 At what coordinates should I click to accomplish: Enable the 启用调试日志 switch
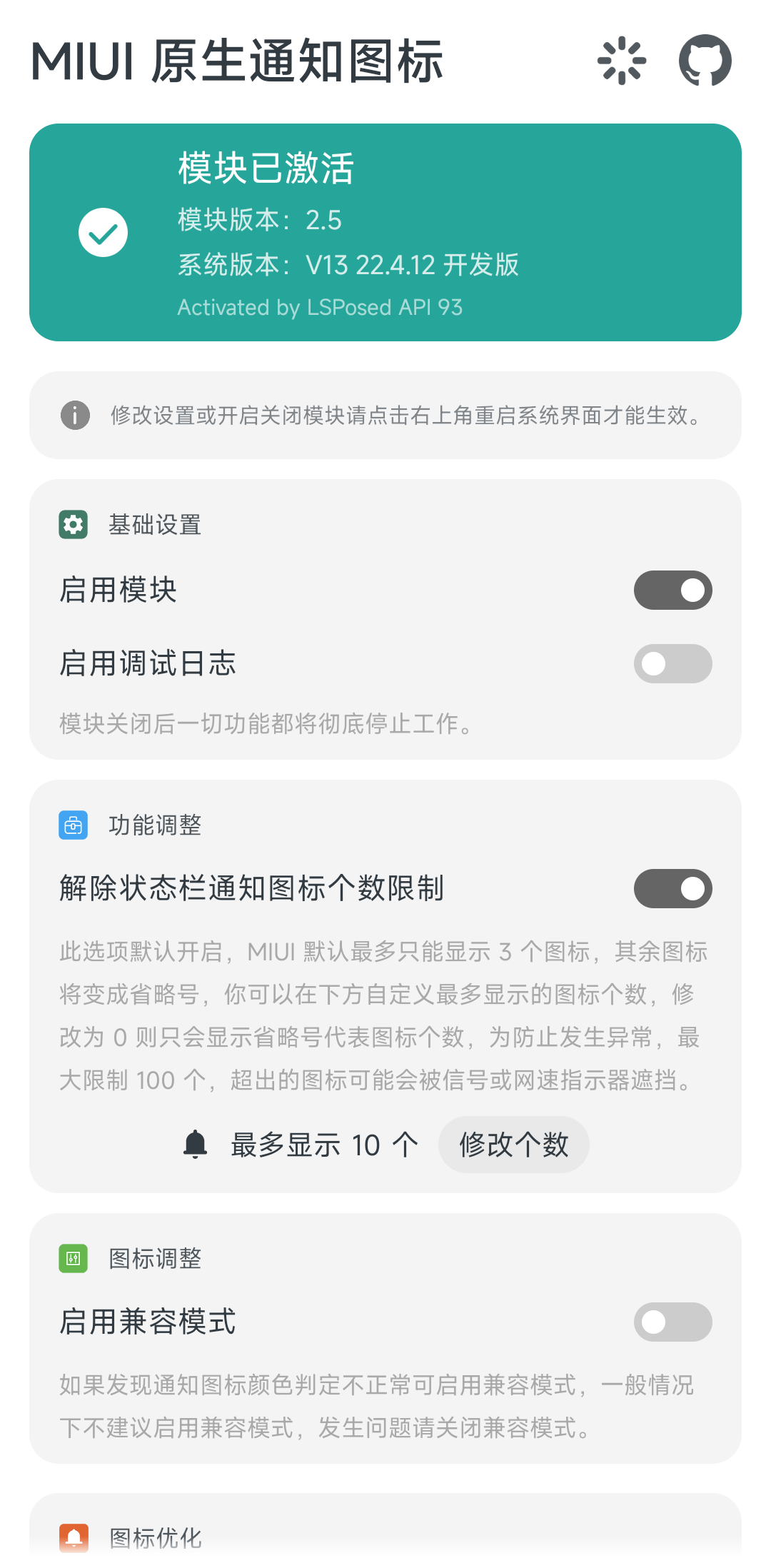[x=672, y=664]
